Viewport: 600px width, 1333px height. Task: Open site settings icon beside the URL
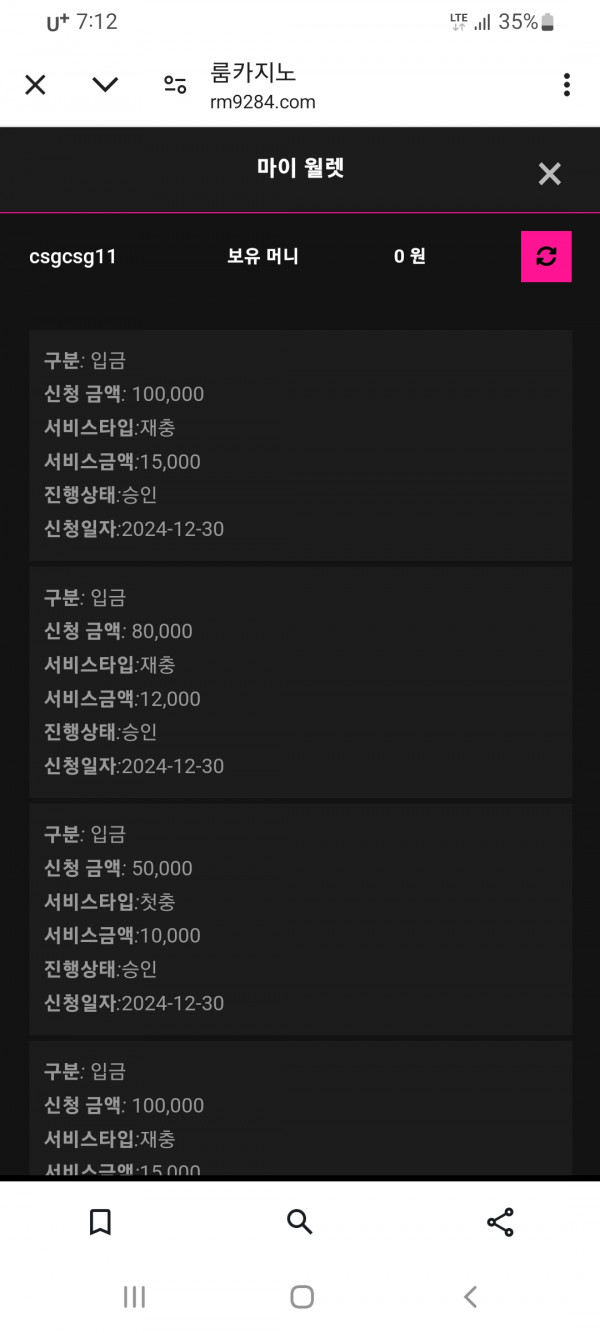point(175,85)
